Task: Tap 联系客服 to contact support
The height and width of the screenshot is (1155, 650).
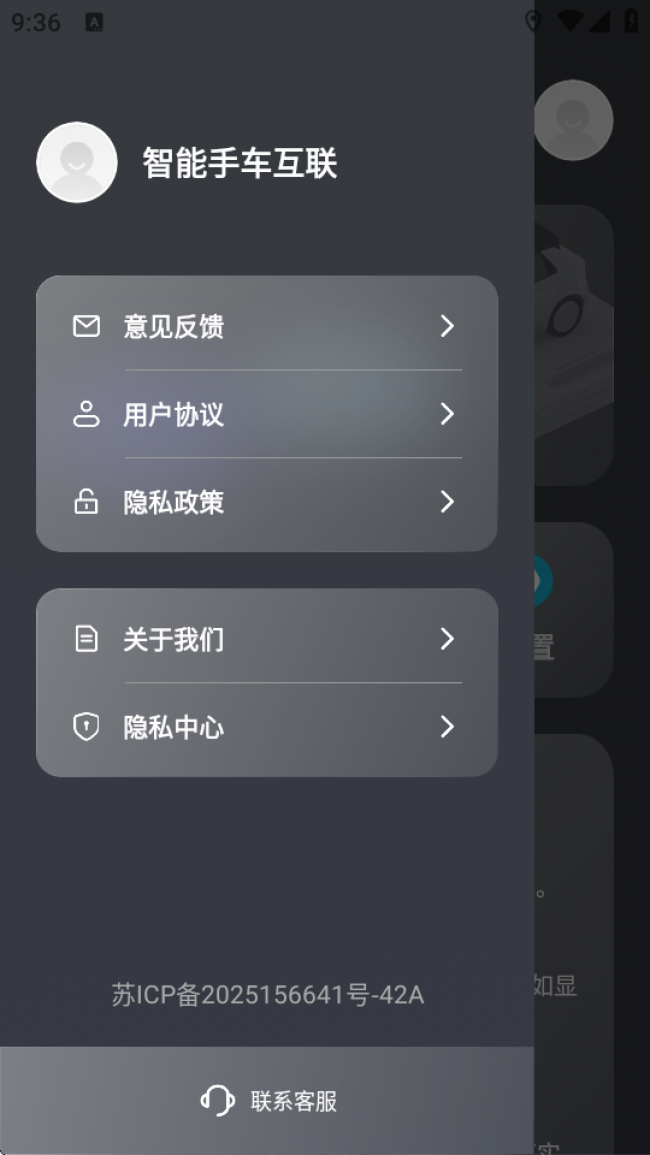Action: 268,1101
